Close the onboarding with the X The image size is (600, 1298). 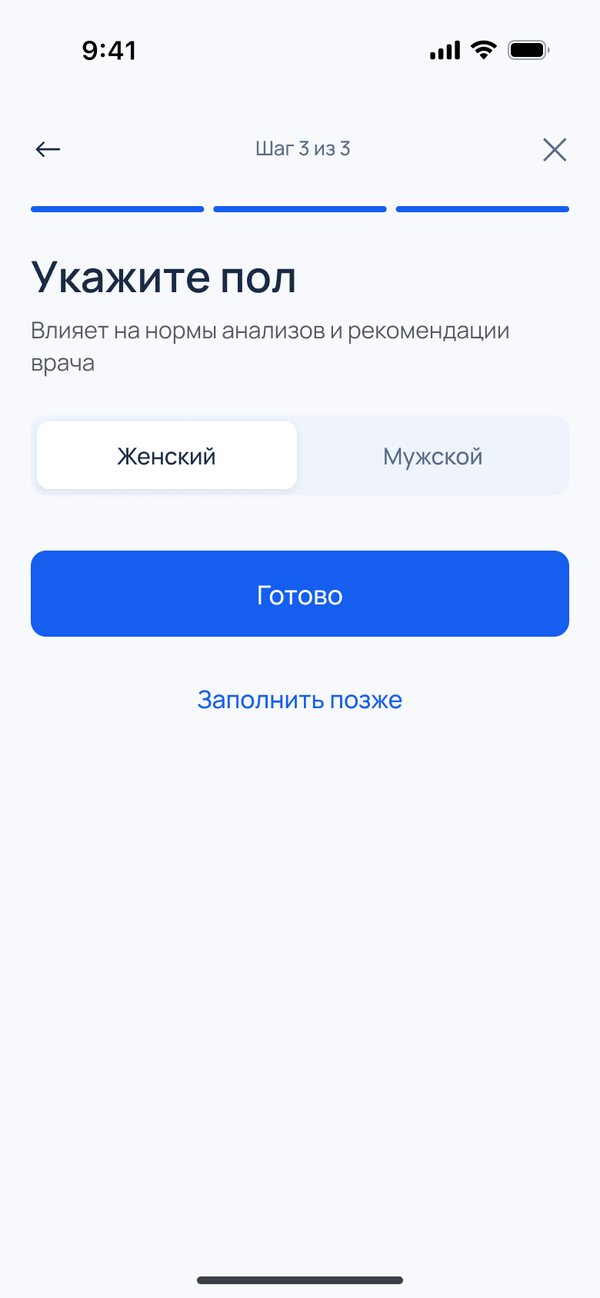point(554,150)
